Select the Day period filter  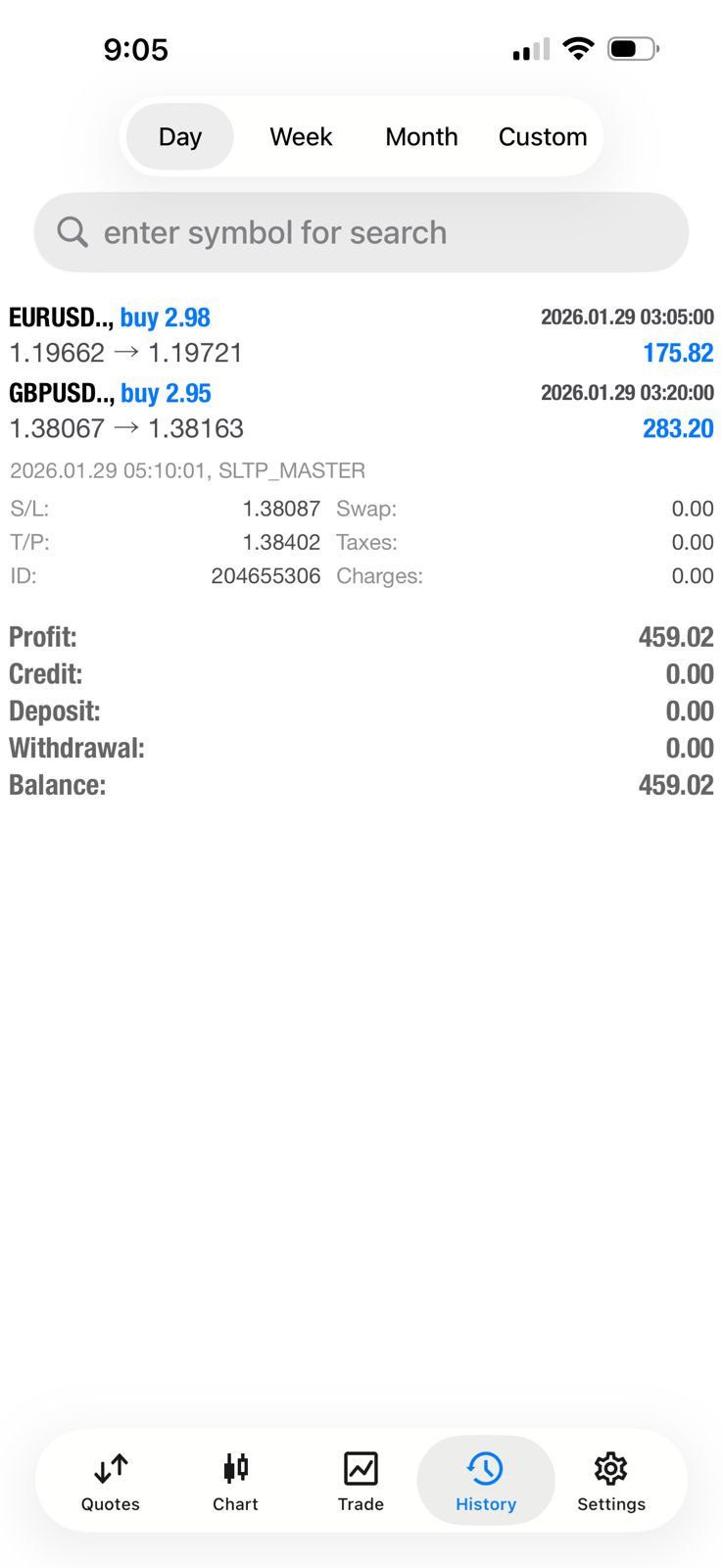point(180,137)
